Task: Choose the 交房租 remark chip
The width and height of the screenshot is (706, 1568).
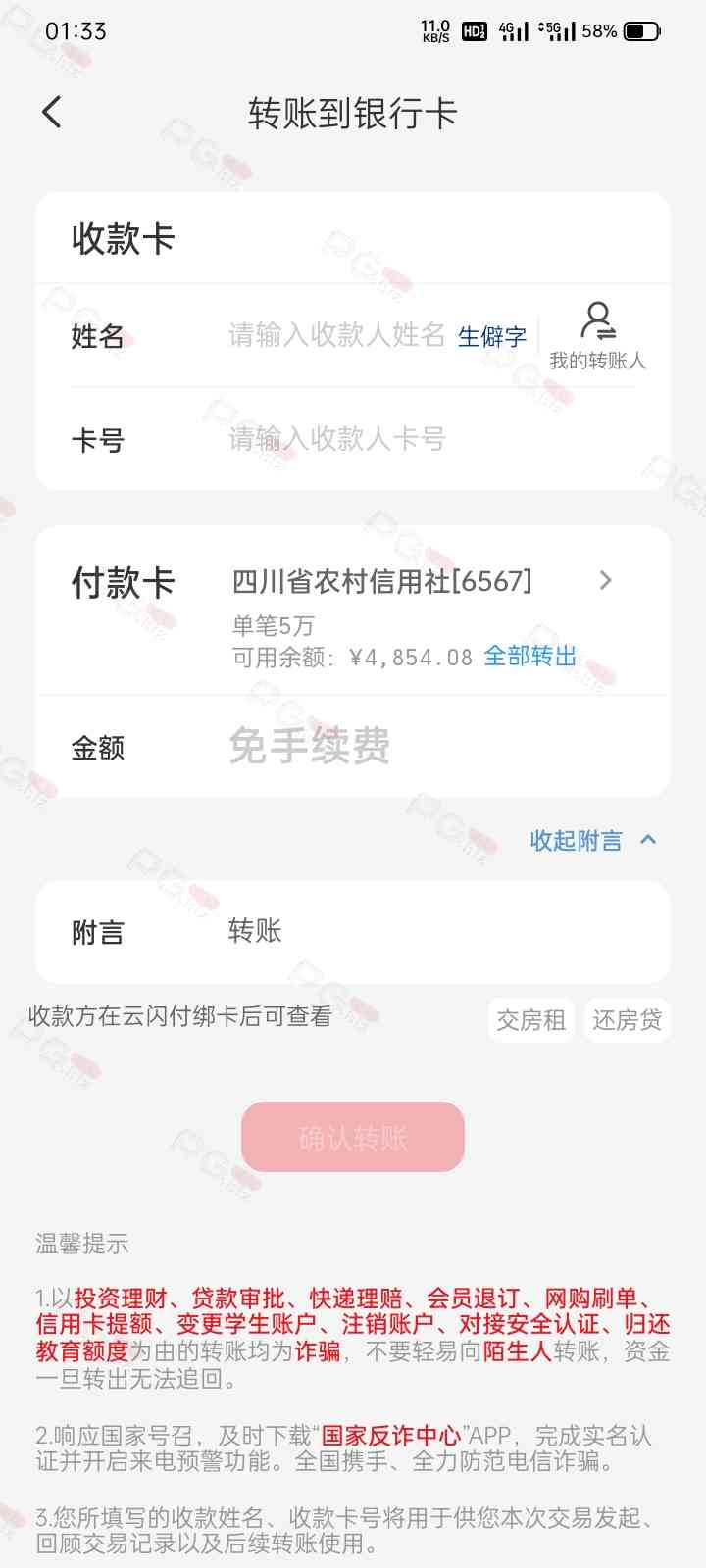Action: 530,1020
